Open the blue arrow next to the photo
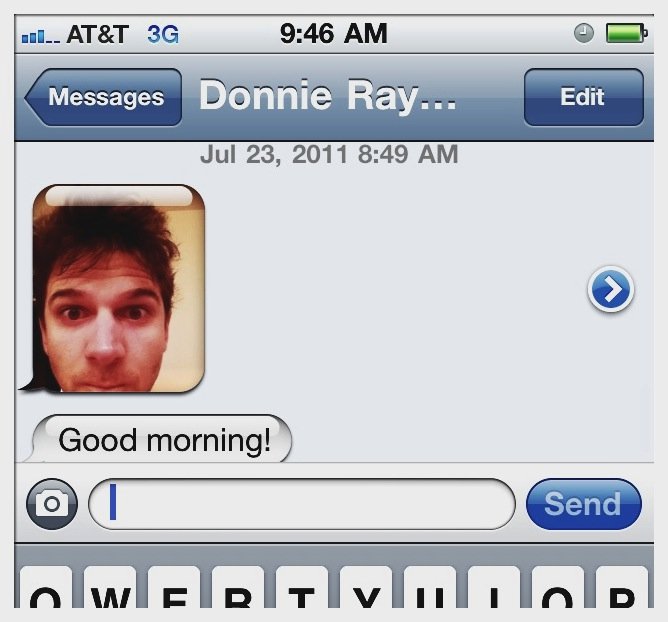The height and width of the screenshot is (622, 668). pos(610,291)
